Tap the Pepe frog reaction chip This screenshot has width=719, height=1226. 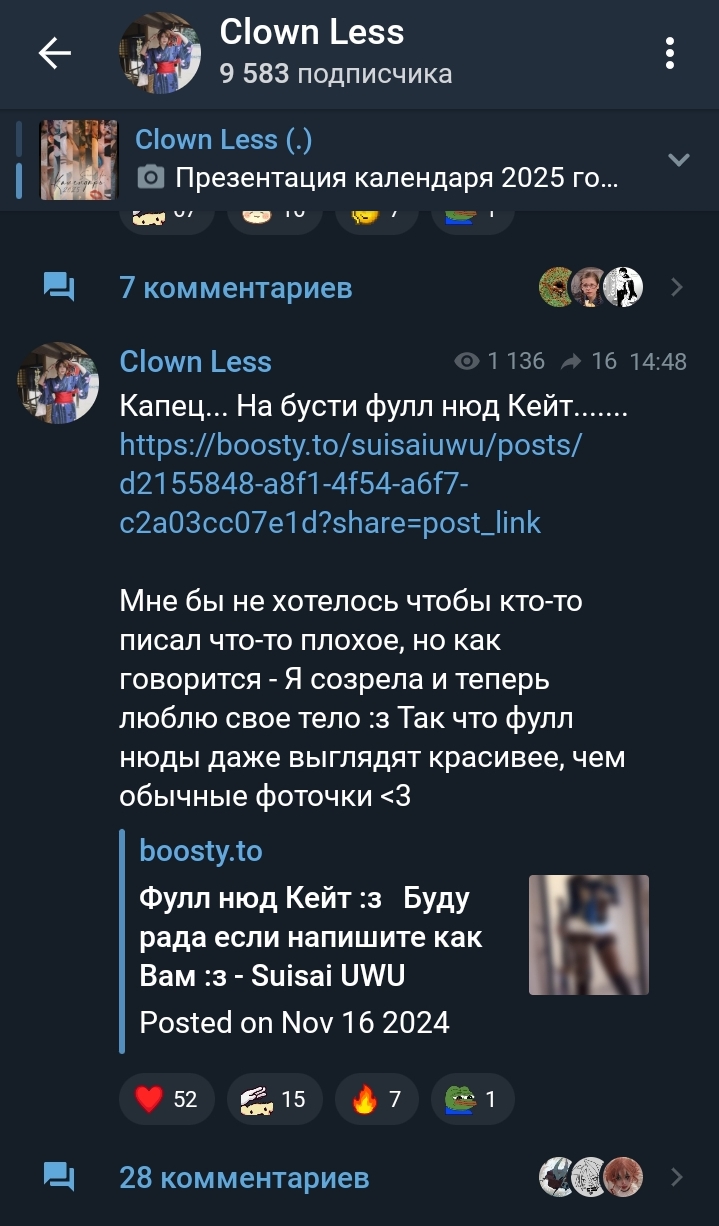[472, 1100]
